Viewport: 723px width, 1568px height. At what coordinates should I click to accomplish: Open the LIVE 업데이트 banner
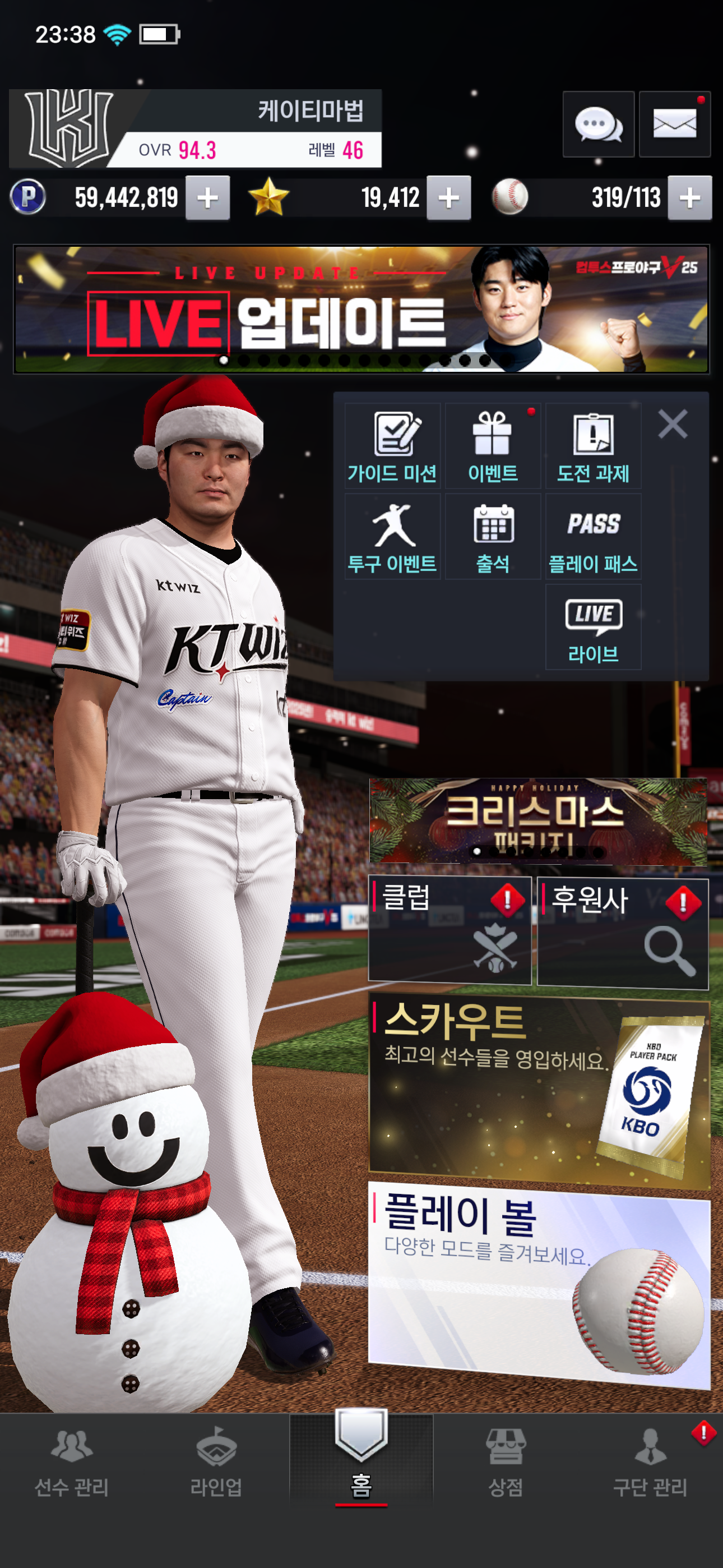pyautogui.click(x=361, y=309)
